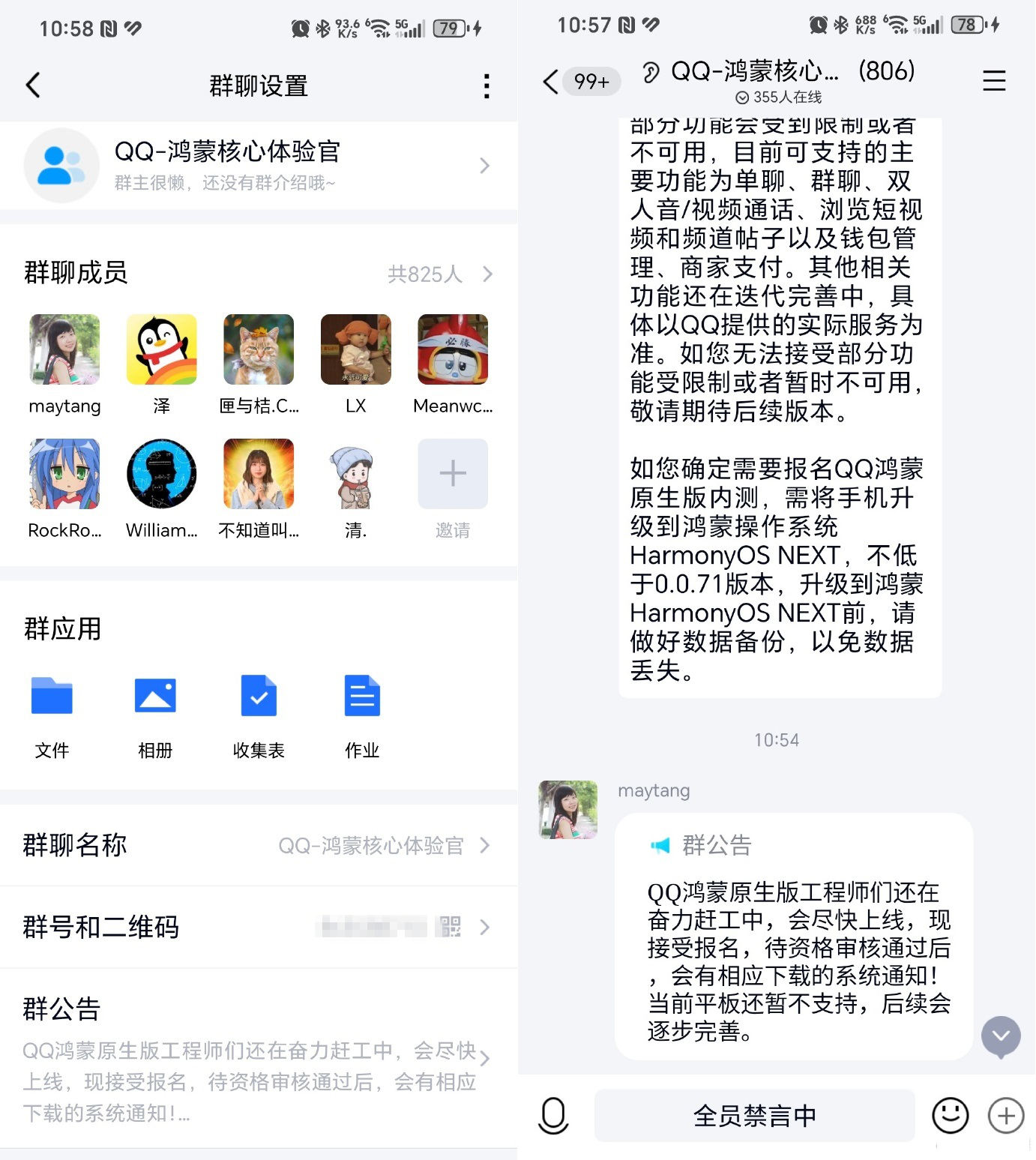The width and height of the screenshot is (1036, 1160).
Task: Open the 群公告 row in settings
Action: click(x=259, y=1057)
